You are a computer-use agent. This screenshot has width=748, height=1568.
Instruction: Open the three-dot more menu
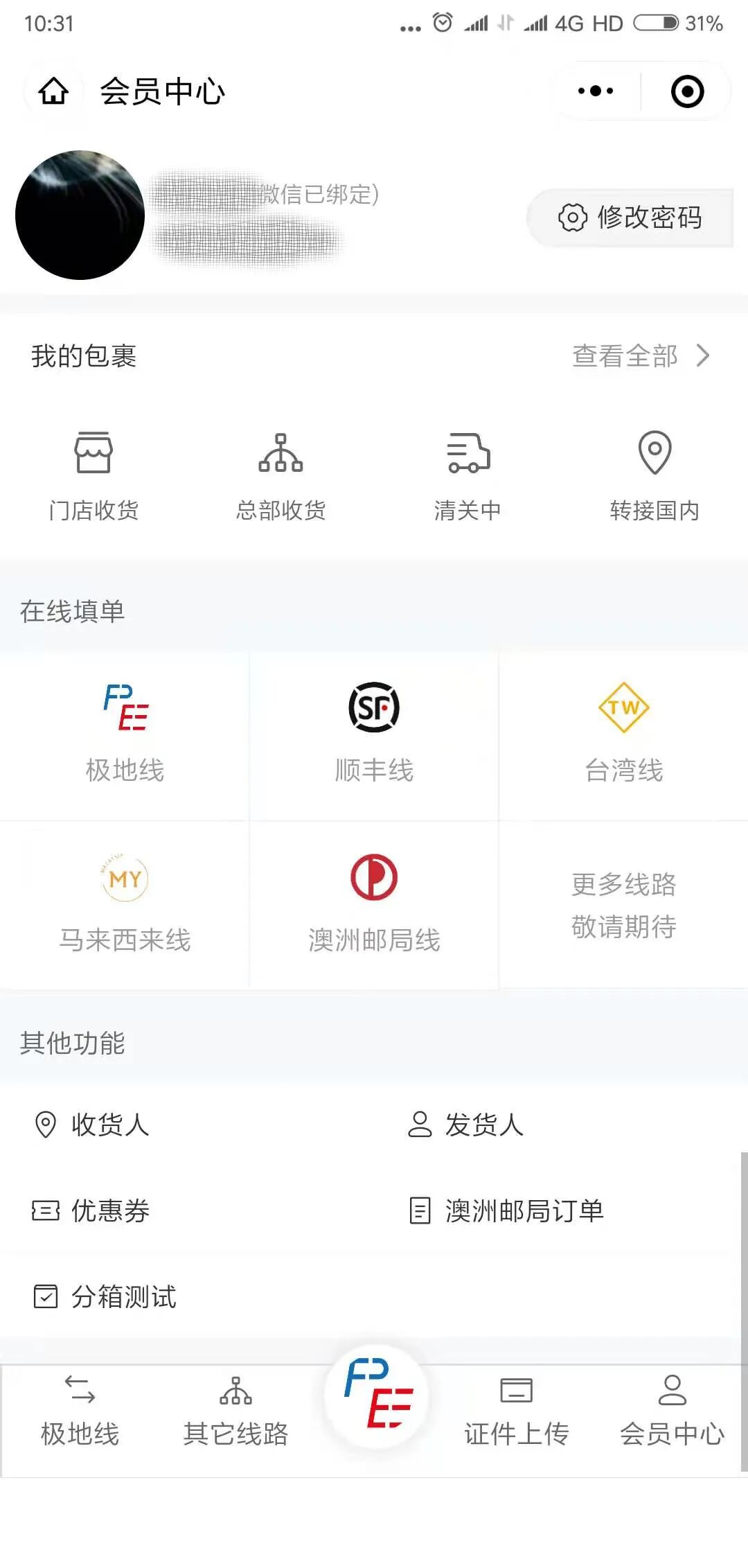(595, 91)
